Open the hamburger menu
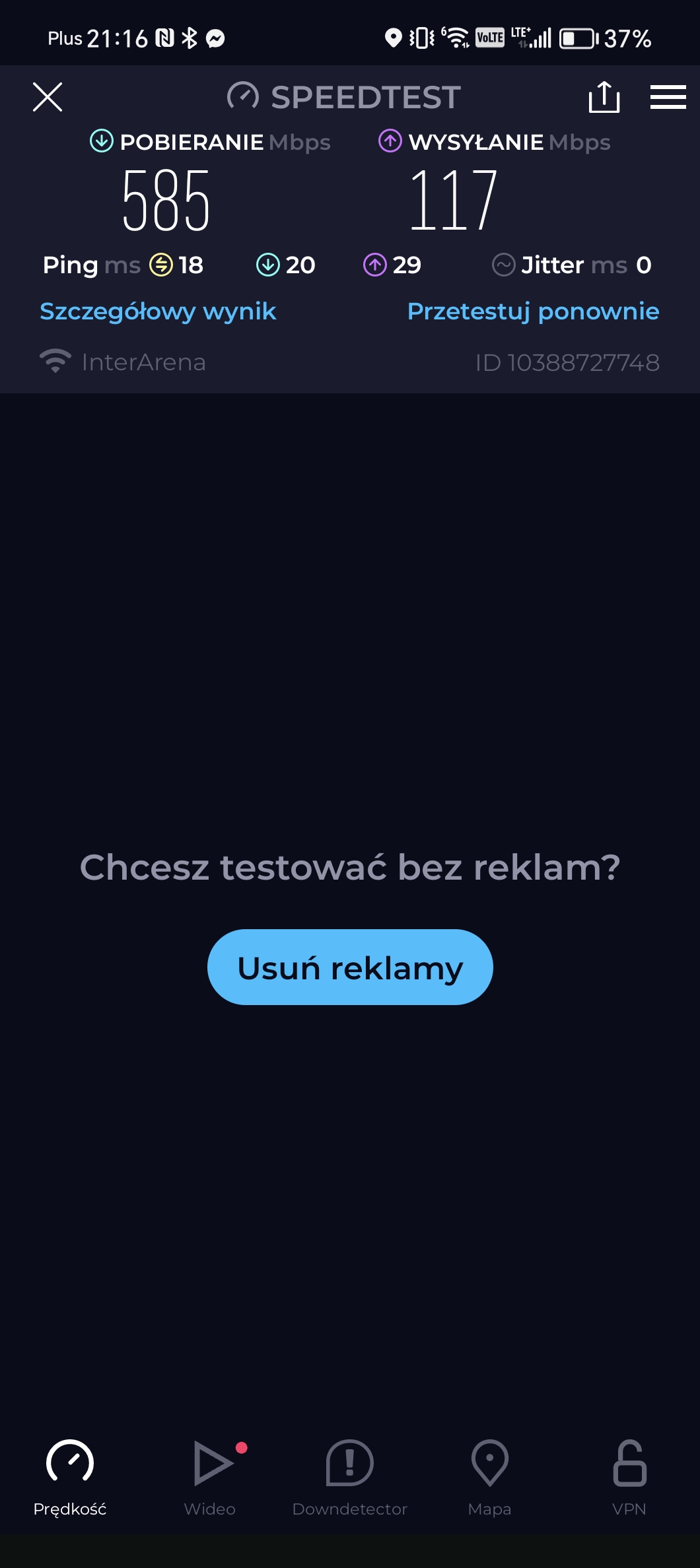 [668, 97]
